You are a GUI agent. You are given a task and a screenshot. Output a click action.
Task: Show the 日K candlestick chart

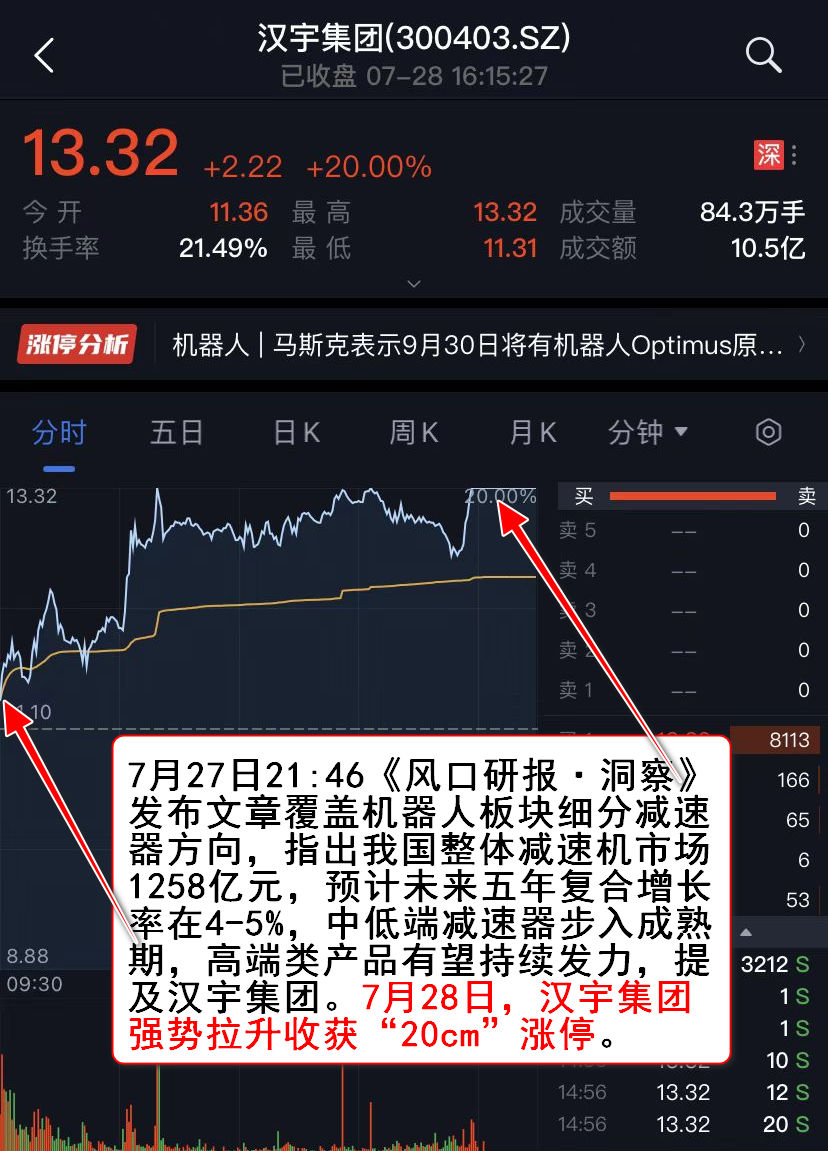(x=296, y=433)
